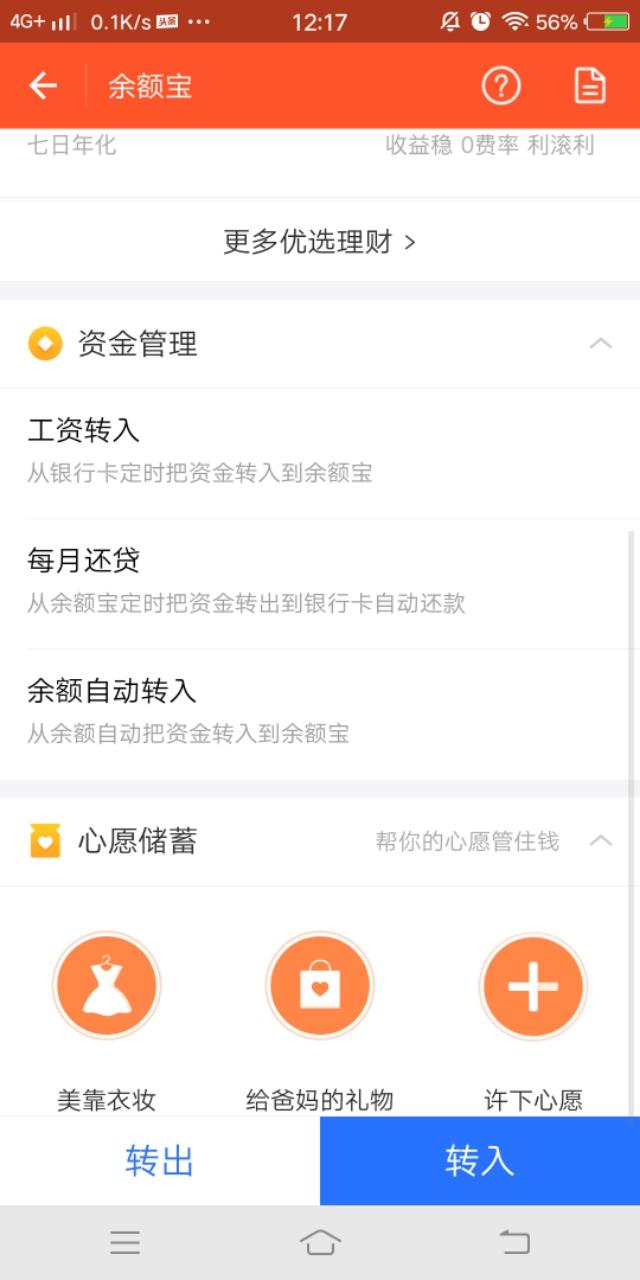Collapse the 资金管理 section
Screen dimensions: 640x1280
[600, 344]
